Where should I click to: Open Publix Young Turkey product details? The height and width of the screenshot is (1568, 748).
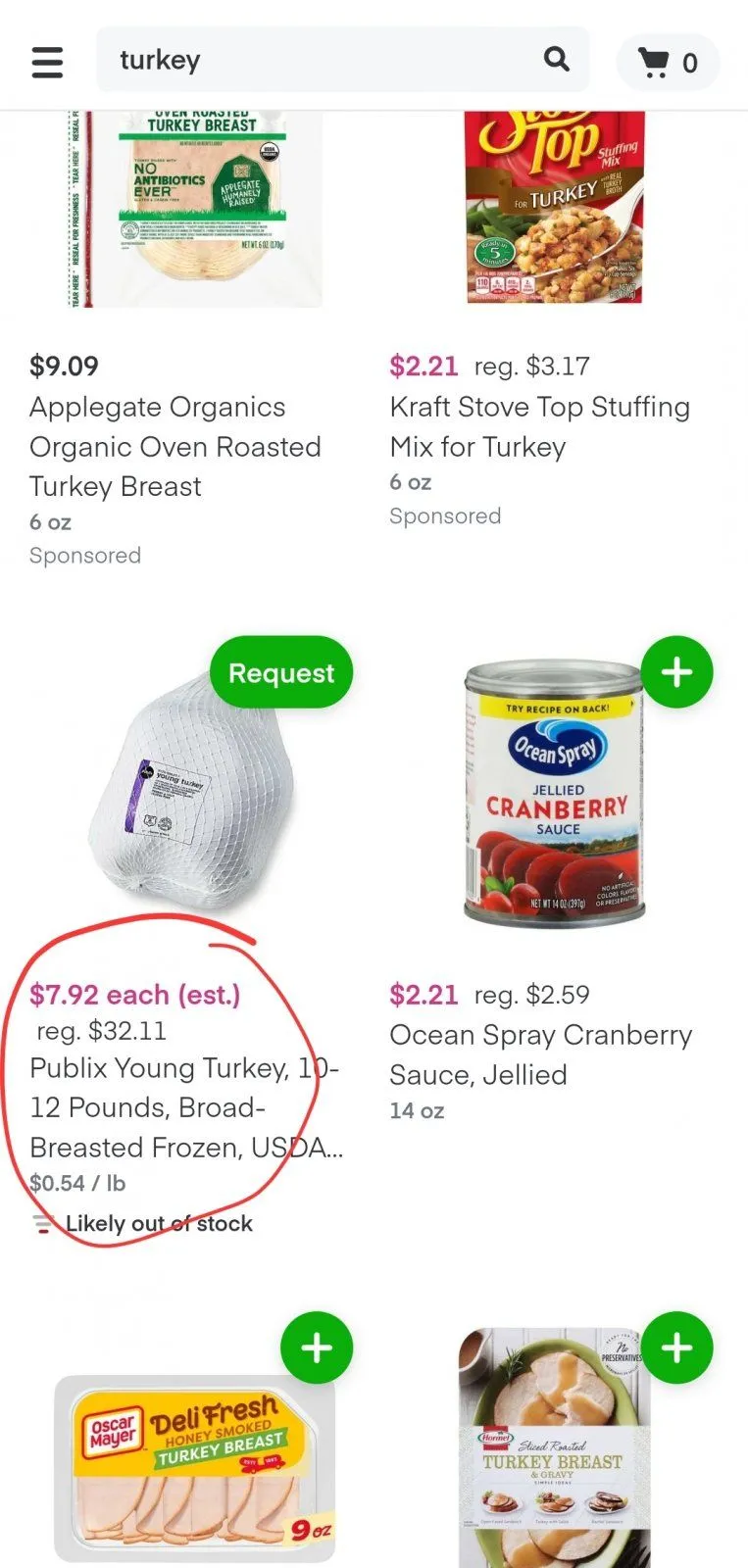(x=185, y=1106)
